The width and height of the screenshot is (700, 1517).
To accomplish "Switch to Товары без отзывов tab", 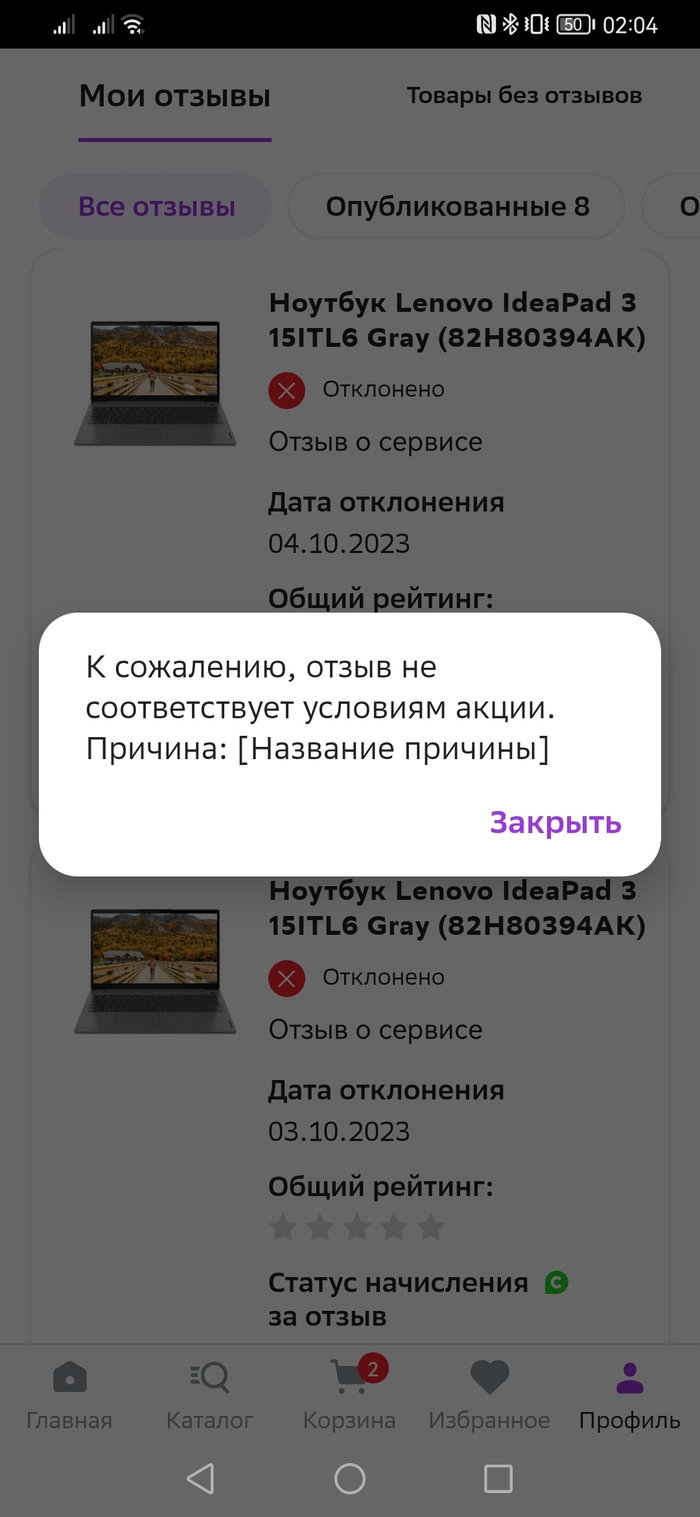I will (523, 97).
